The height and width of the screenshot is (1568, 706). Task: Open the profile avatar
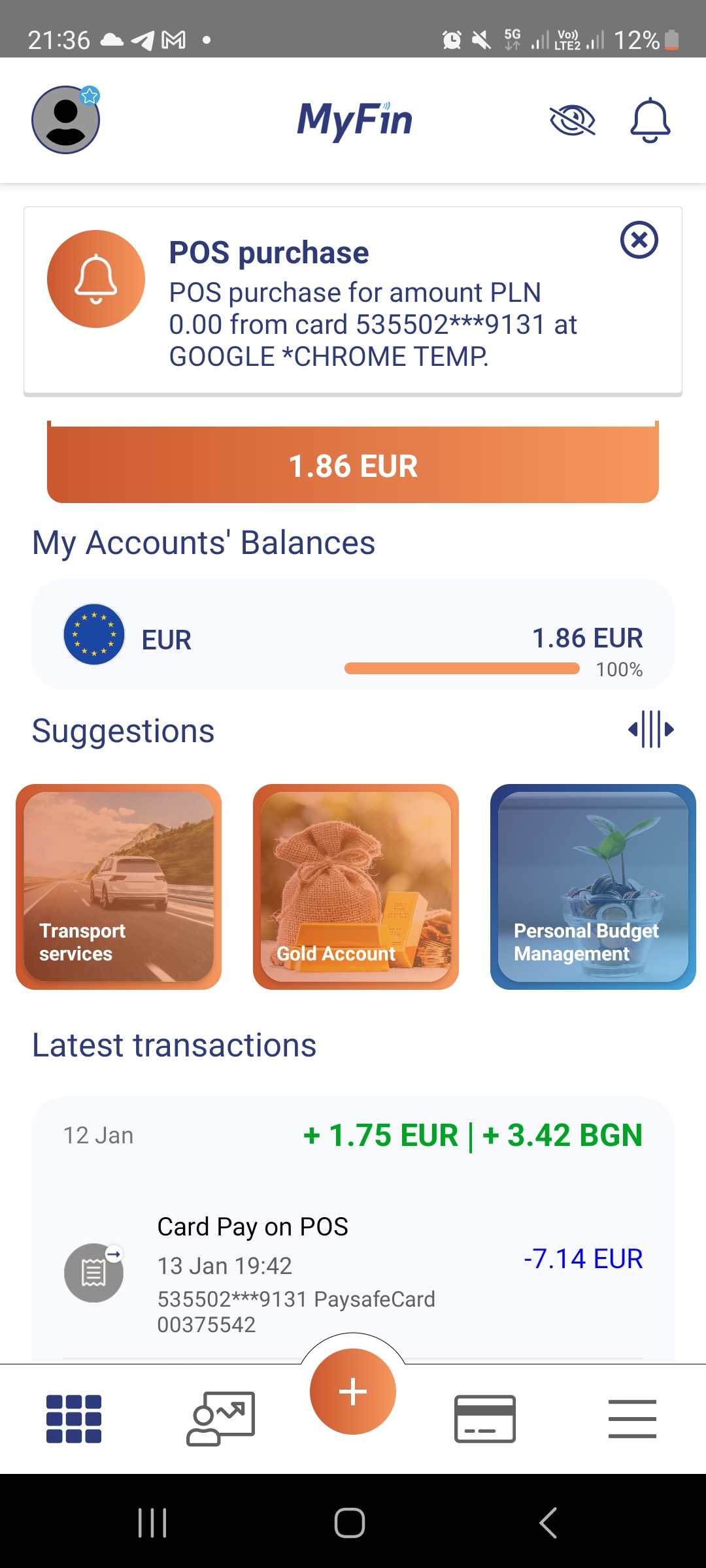click(x=66, y=120)
